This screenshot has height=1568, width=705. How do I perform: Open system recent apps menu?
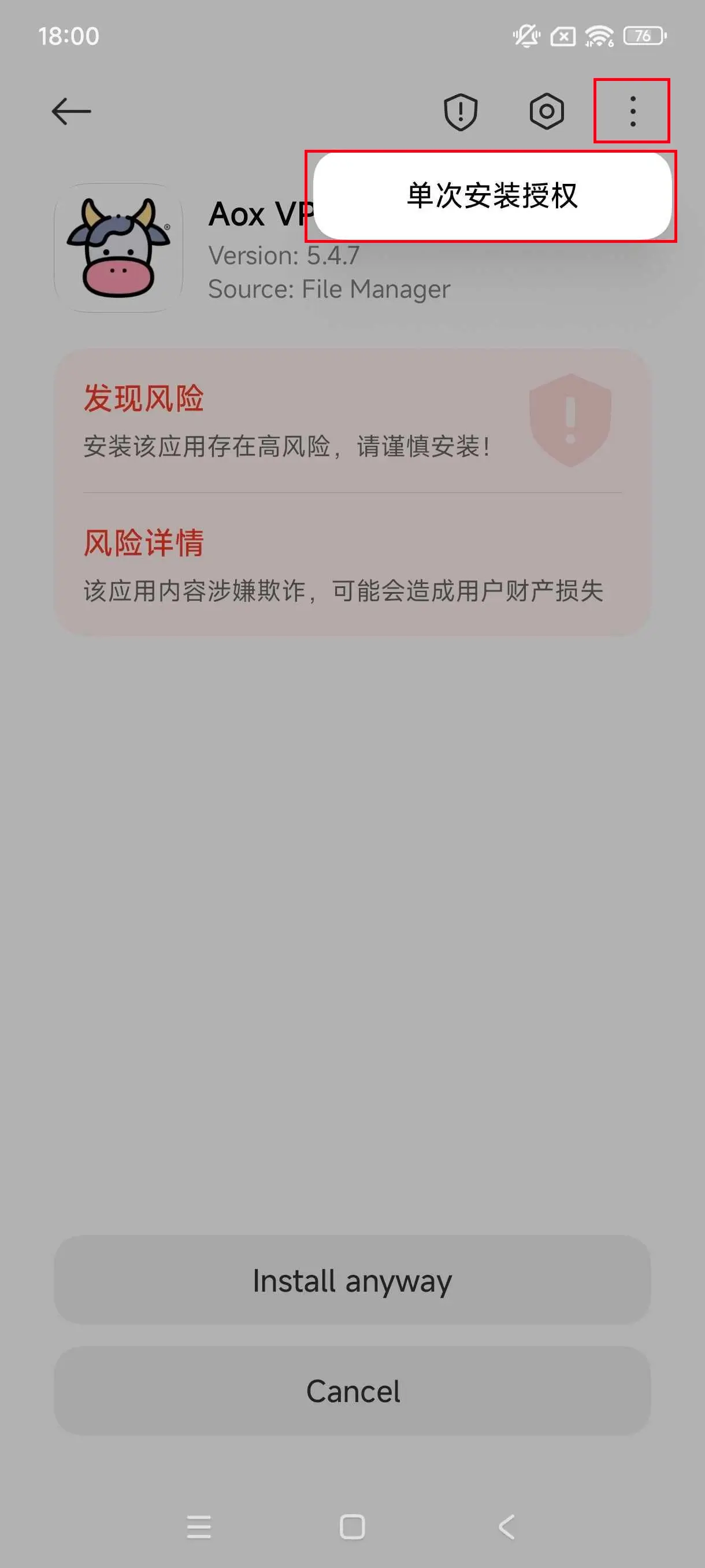click(198, 1526)
